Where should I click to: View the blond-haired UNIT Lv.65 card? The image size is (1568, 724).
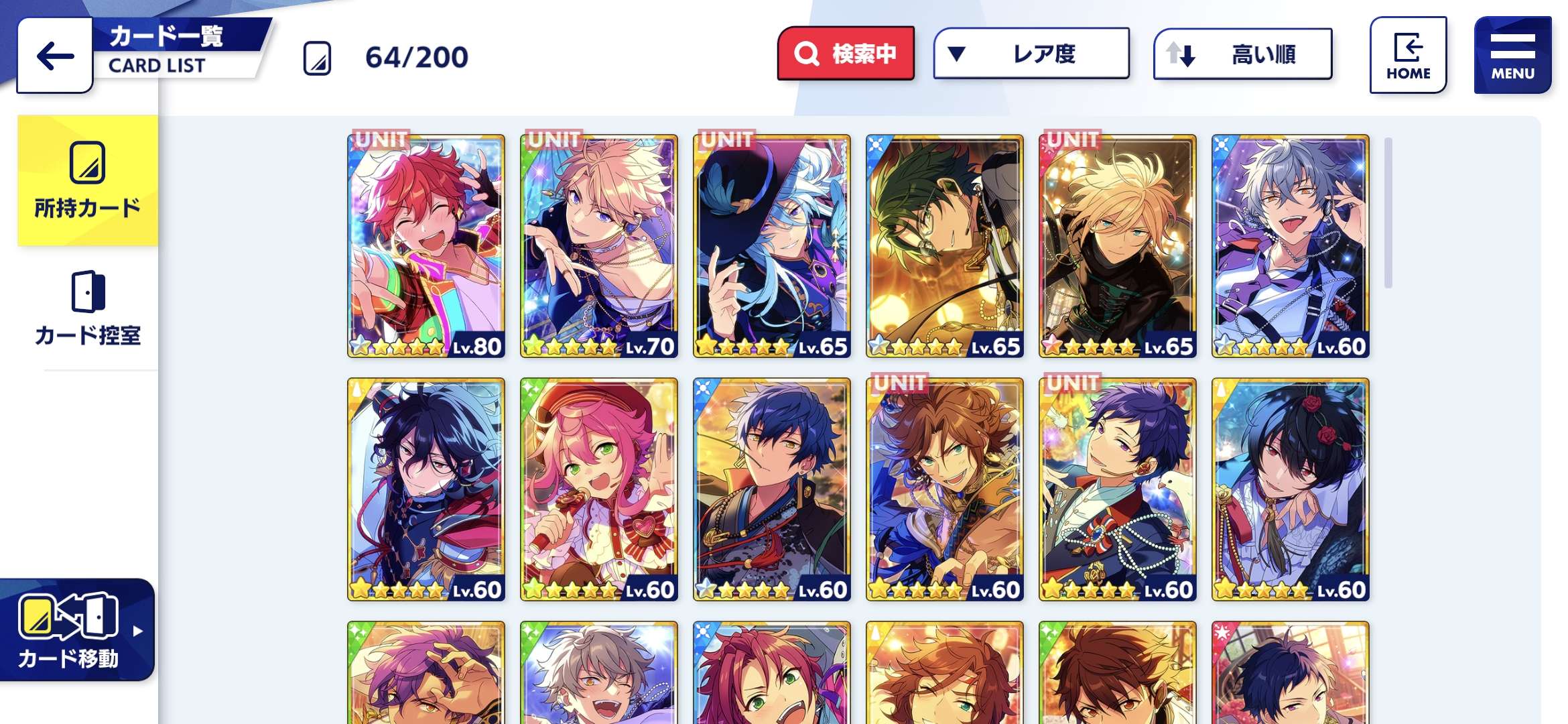(x=1118, y=245)
